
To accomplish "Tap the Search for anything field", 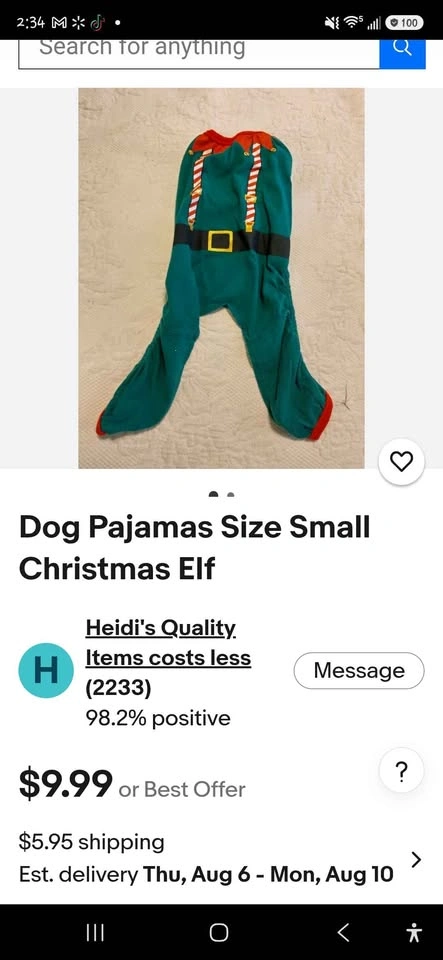I will click(x=199, y=54).
